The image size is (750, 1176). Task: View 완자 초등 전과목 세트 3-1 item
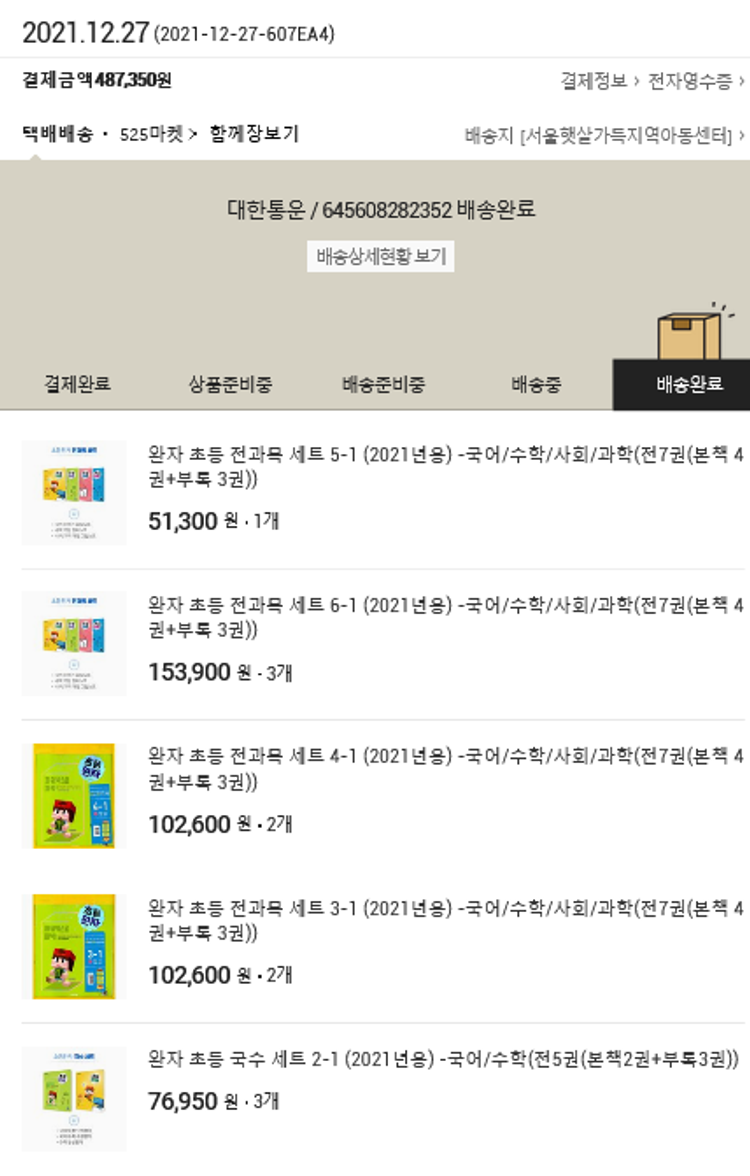pyautogui.click(x=445, y=920)
